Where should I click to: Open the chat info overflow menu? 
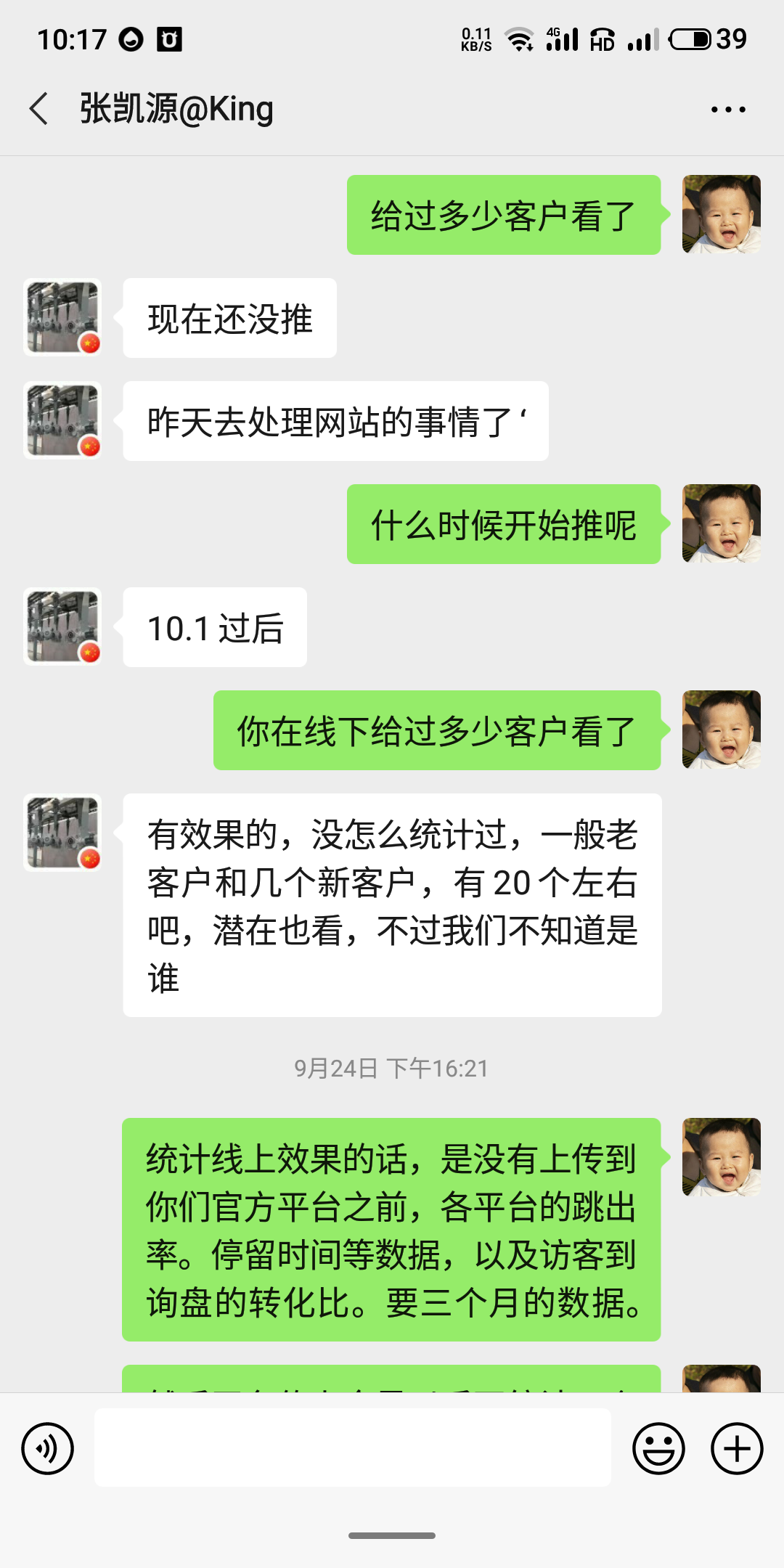point(727,110)
